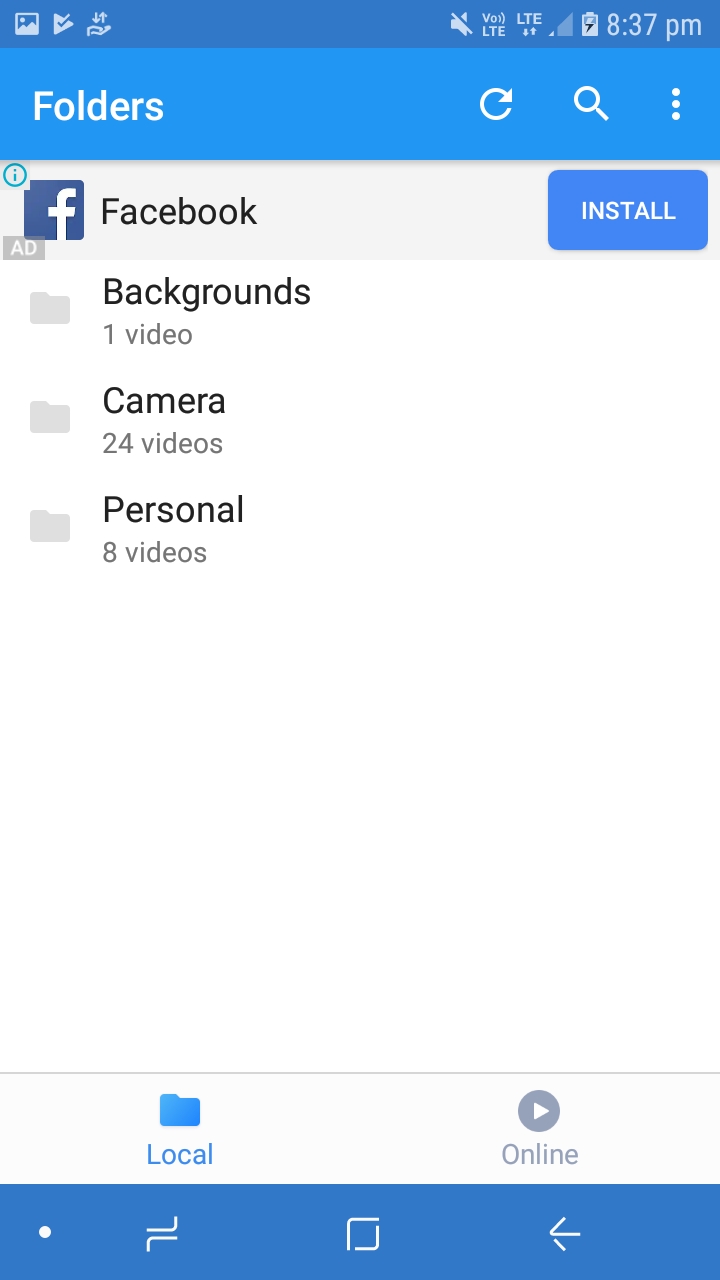Go back using the system back button
The width and height of the screenshot is (720, 1280).
565,1234
